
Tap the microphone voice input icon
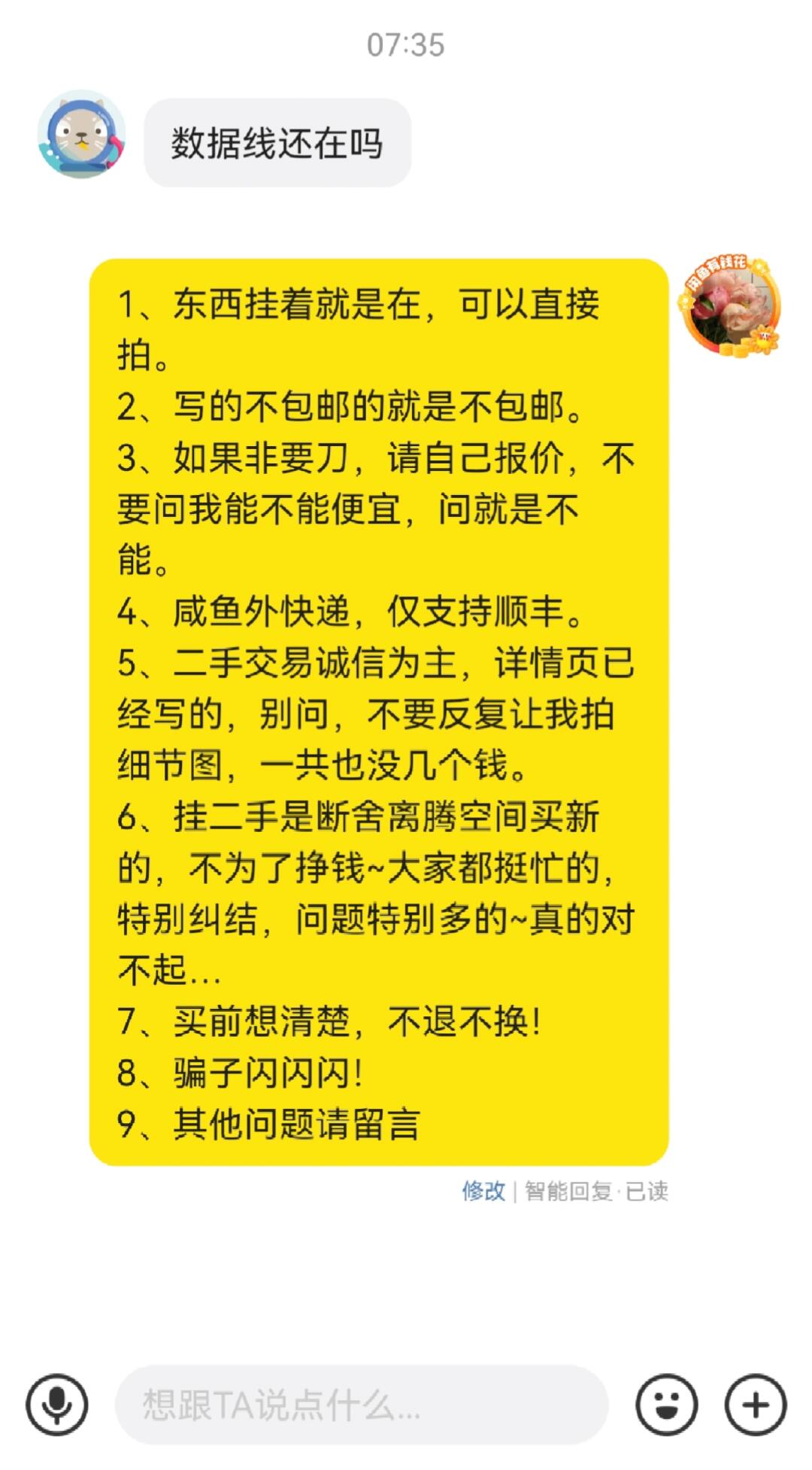pos(56,1405)
